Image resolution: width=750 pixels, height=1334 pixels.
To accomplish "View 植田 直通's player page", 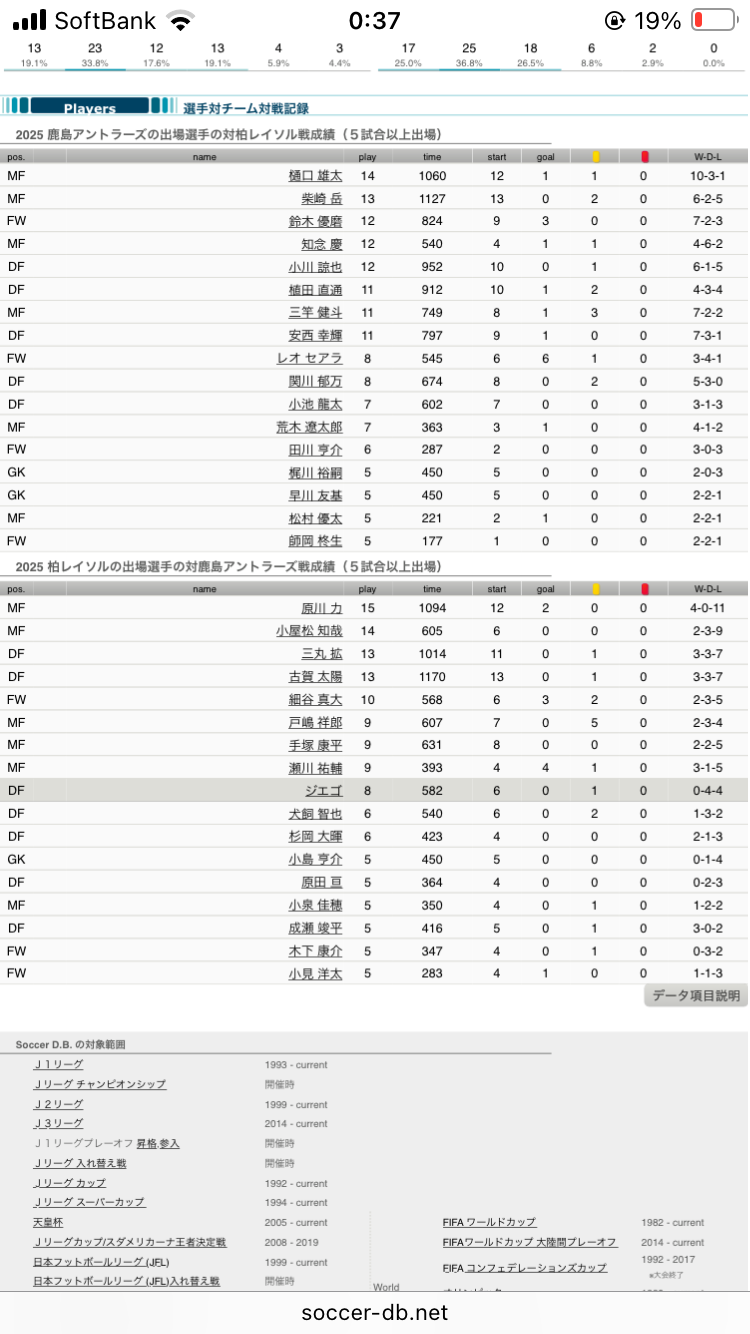I will tap(315, 289).
